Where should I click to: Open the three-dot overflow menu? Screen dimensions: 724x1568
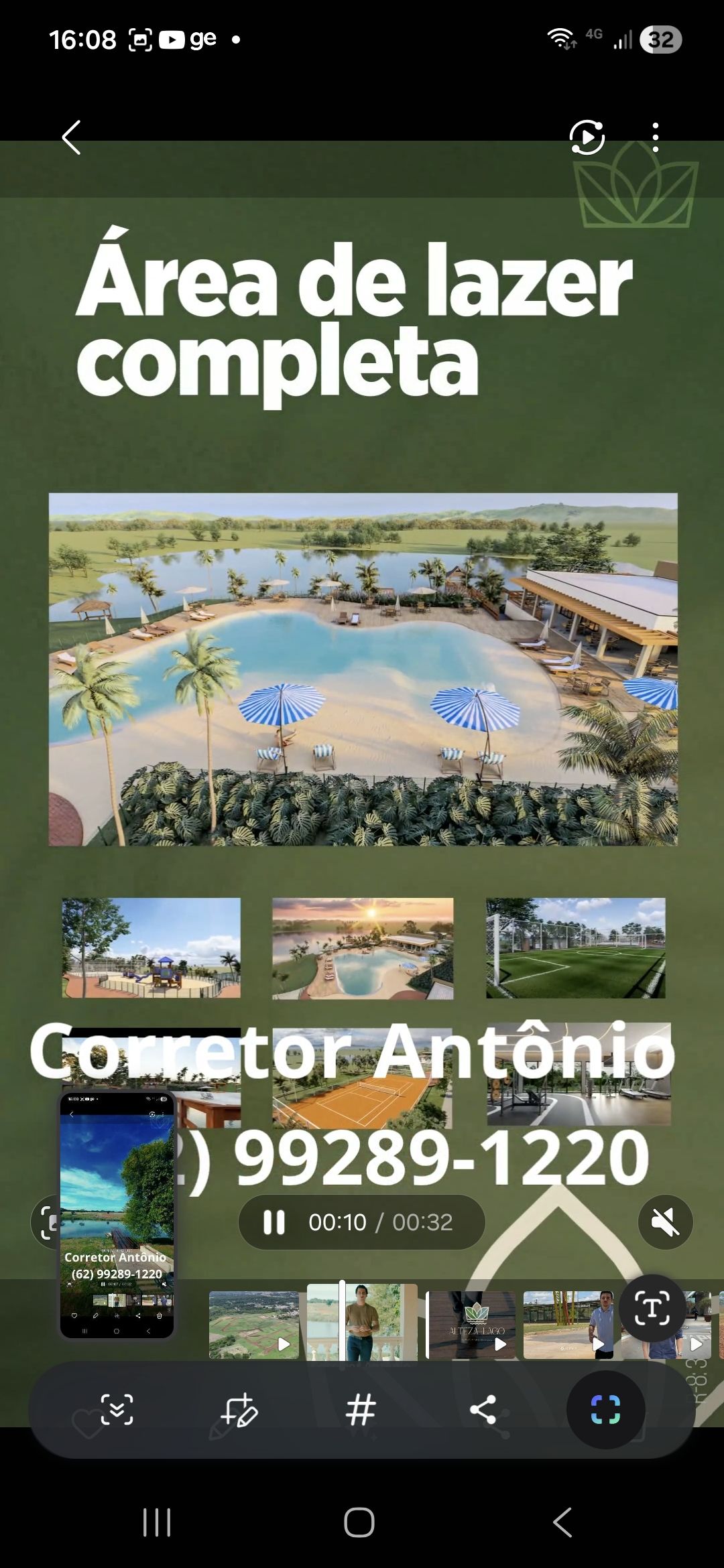(x=655, y=137)
